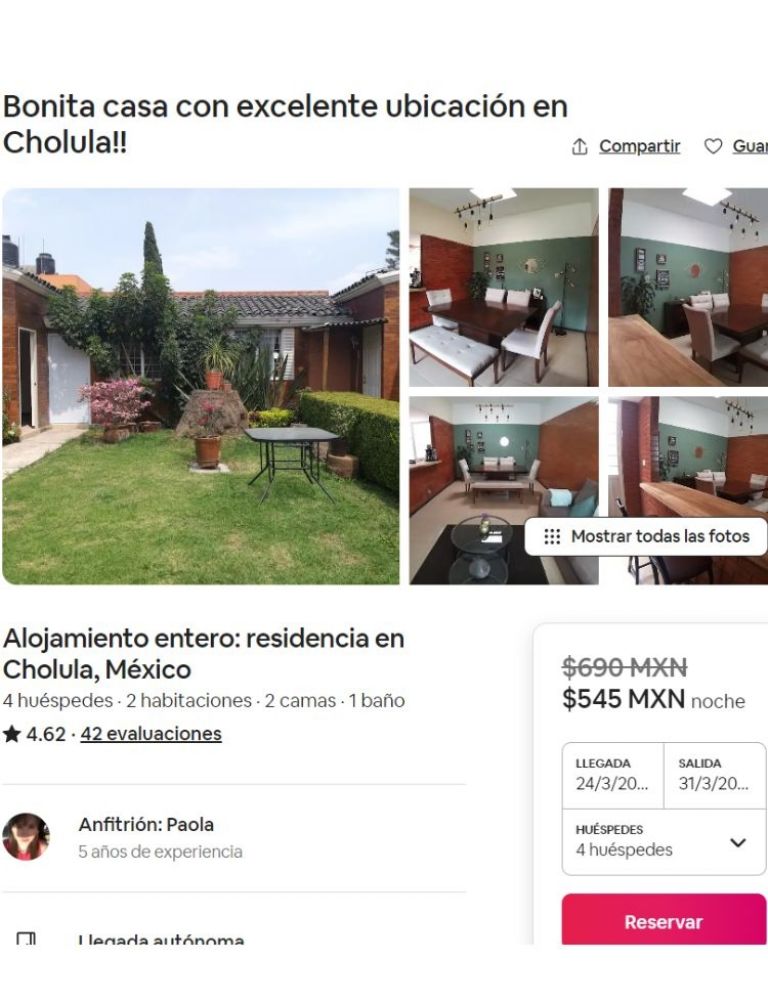
Task: Tap Mostrar todas las fotos button
Action: point(646,536)
